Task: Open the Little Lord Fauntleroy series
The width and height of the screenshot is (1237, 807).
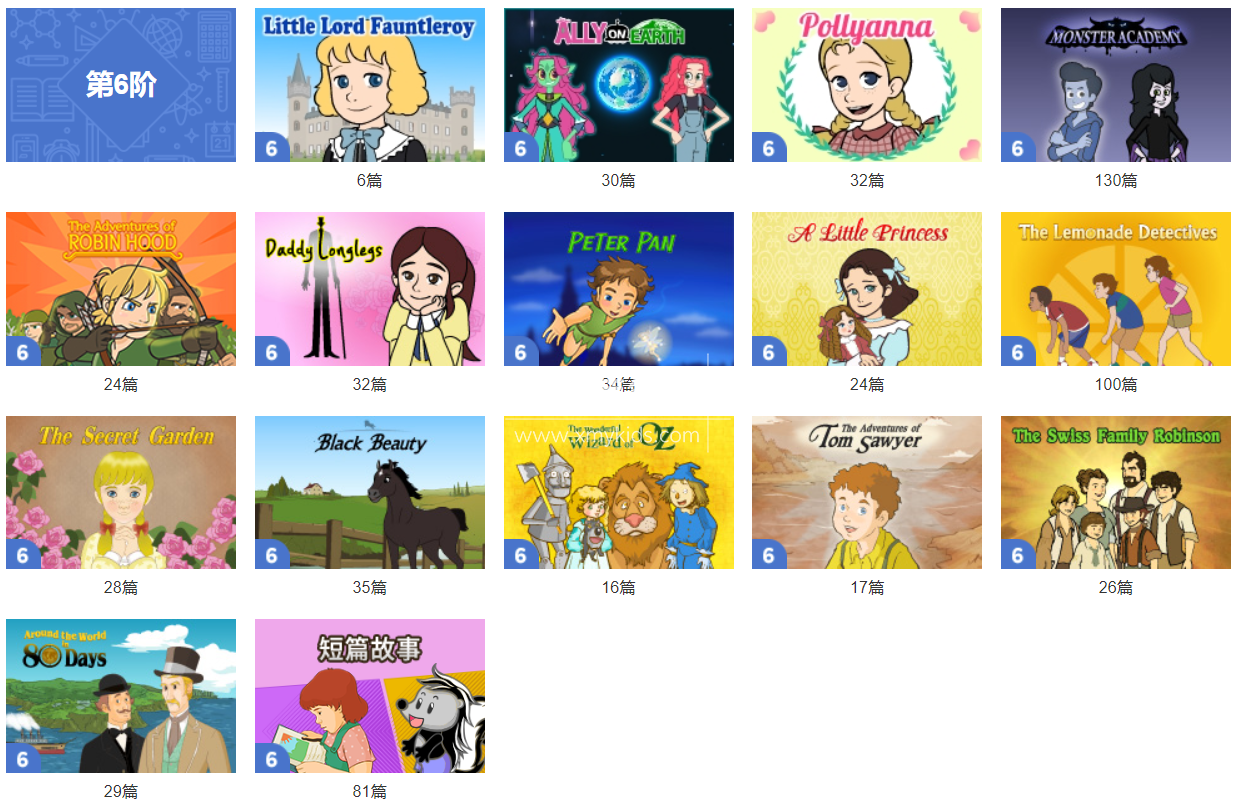Action: pos(370,85)
